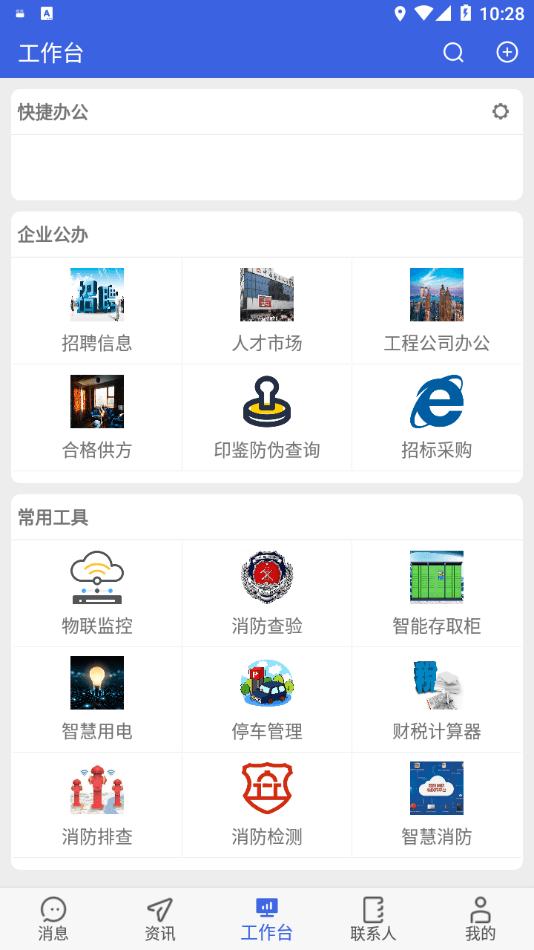Launch 物联监控 tool
The width and height of the screenshot is (534, 950).
point(97,593)
